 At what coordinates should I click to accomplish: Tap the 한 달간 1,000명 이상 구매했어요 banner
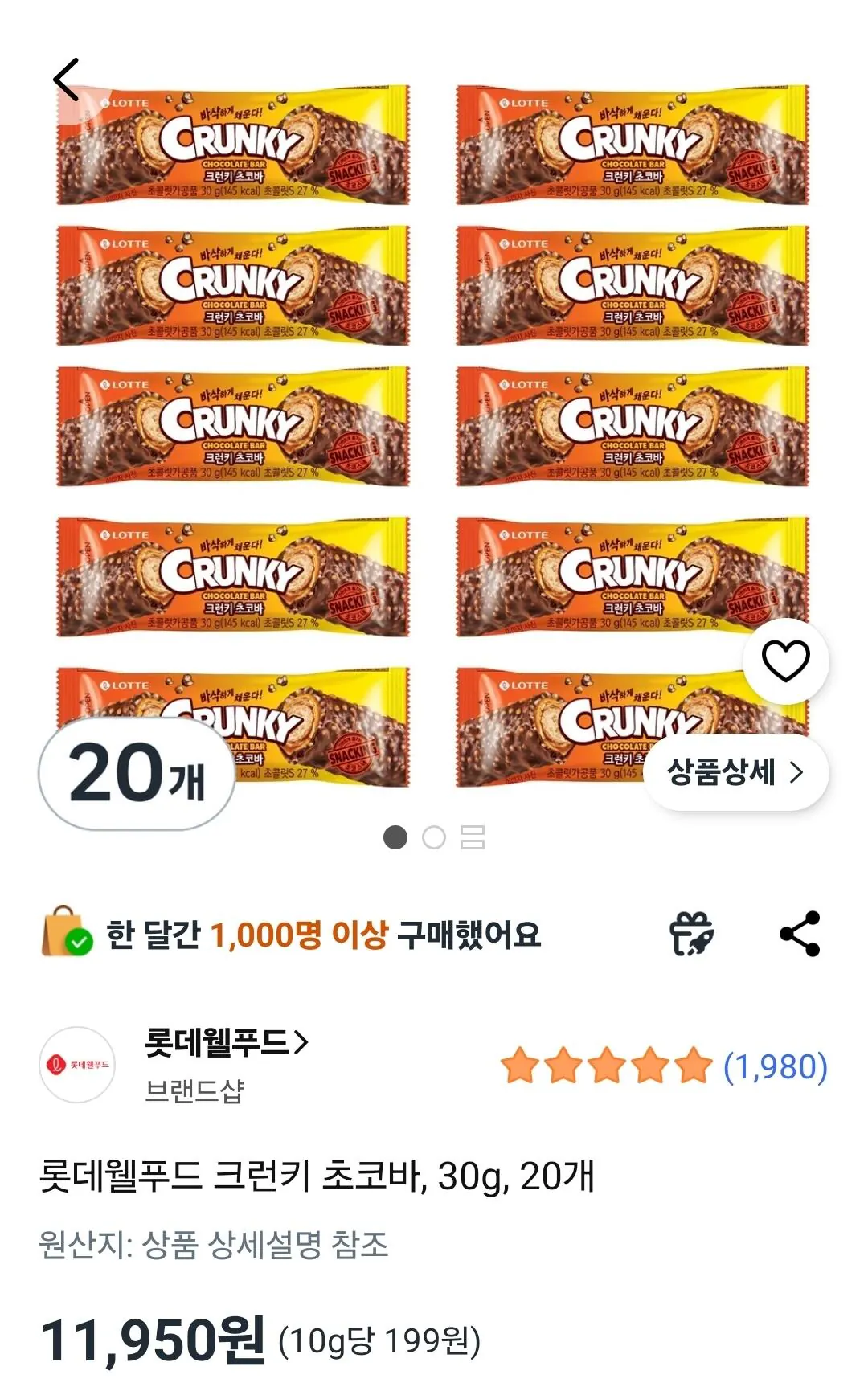[321, 934]
